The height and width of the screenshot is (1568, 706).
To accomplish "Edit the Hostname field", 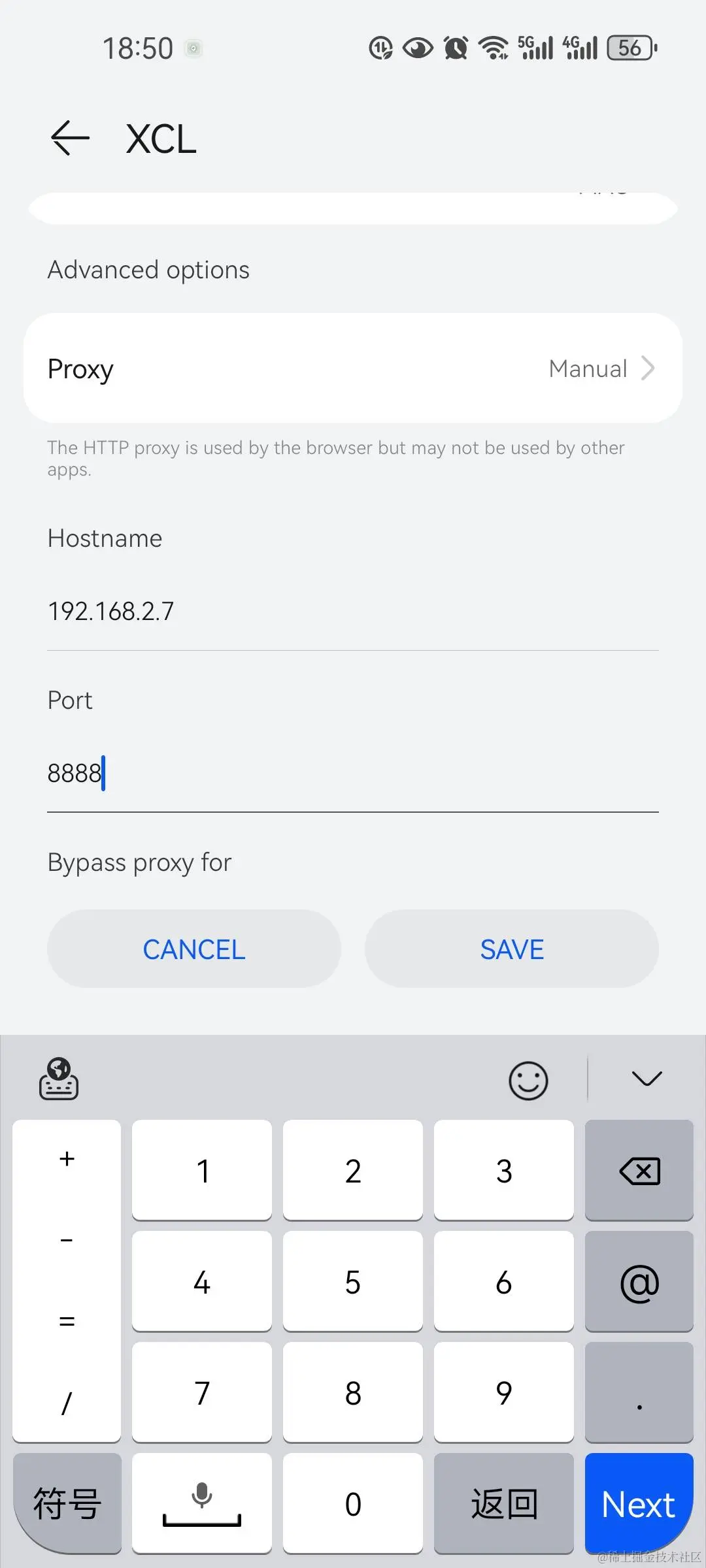I will [x=353, y=612].
